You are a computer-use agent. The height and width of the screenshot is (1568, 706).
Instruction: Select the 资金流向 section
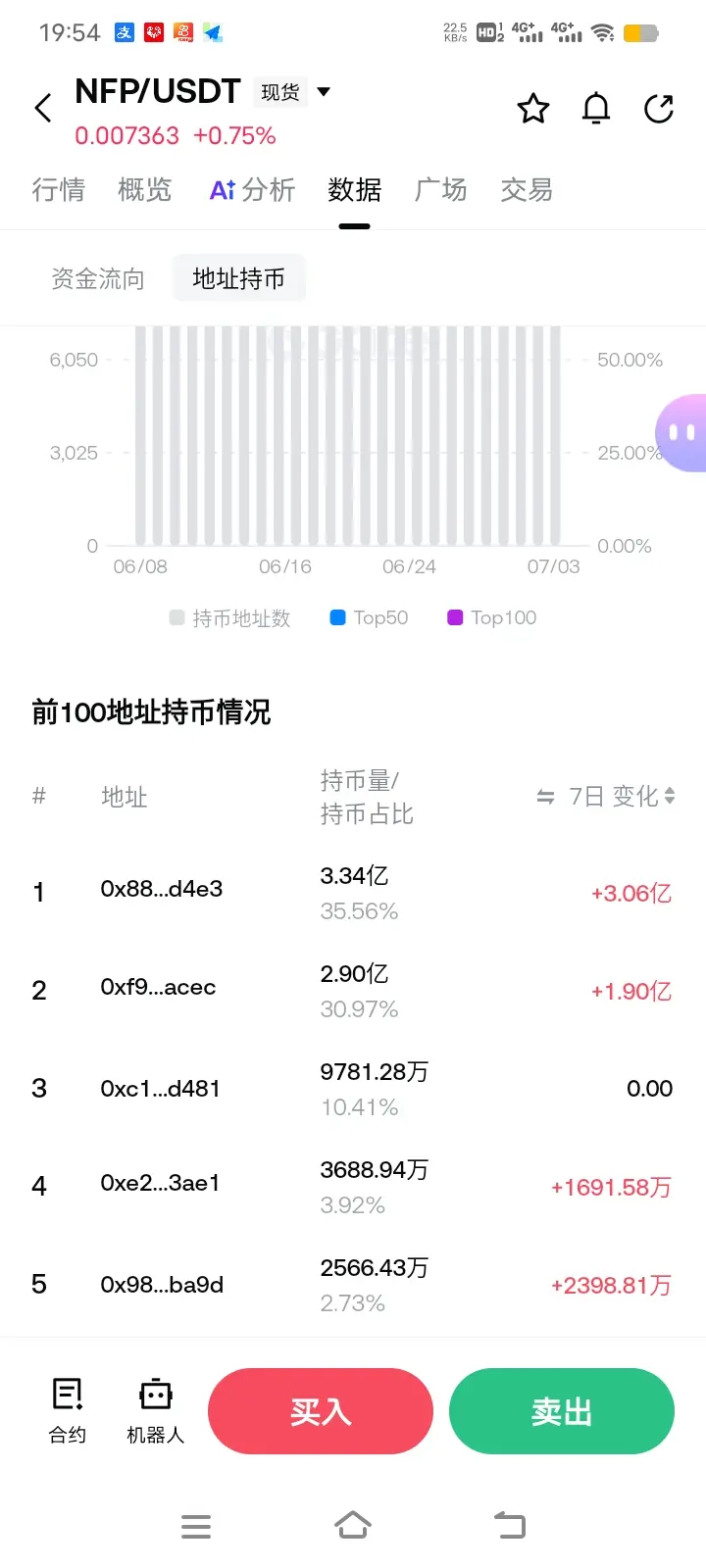(98, 279)
